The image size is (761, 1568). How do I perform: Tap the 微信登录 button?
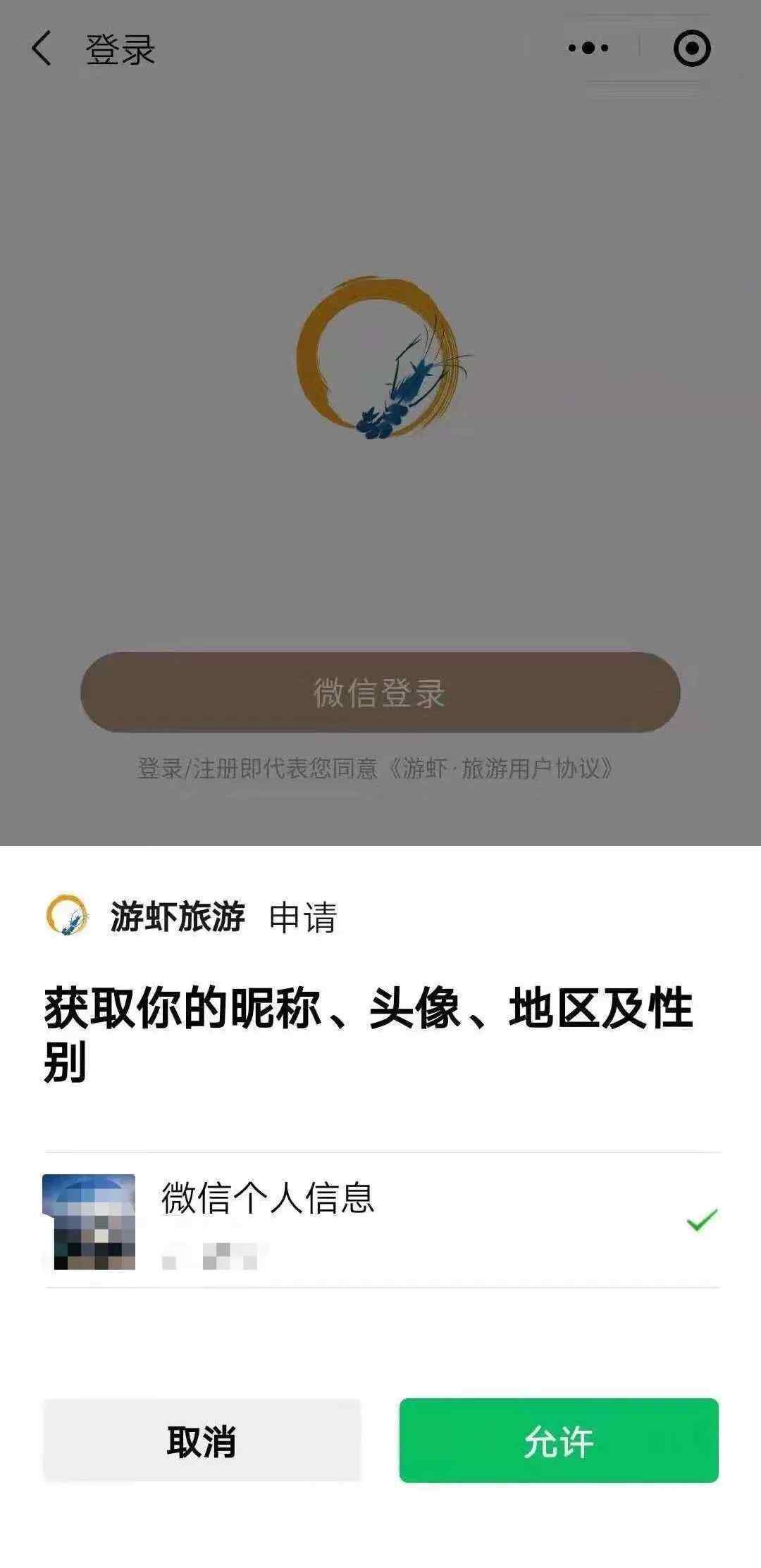point(380,692)
